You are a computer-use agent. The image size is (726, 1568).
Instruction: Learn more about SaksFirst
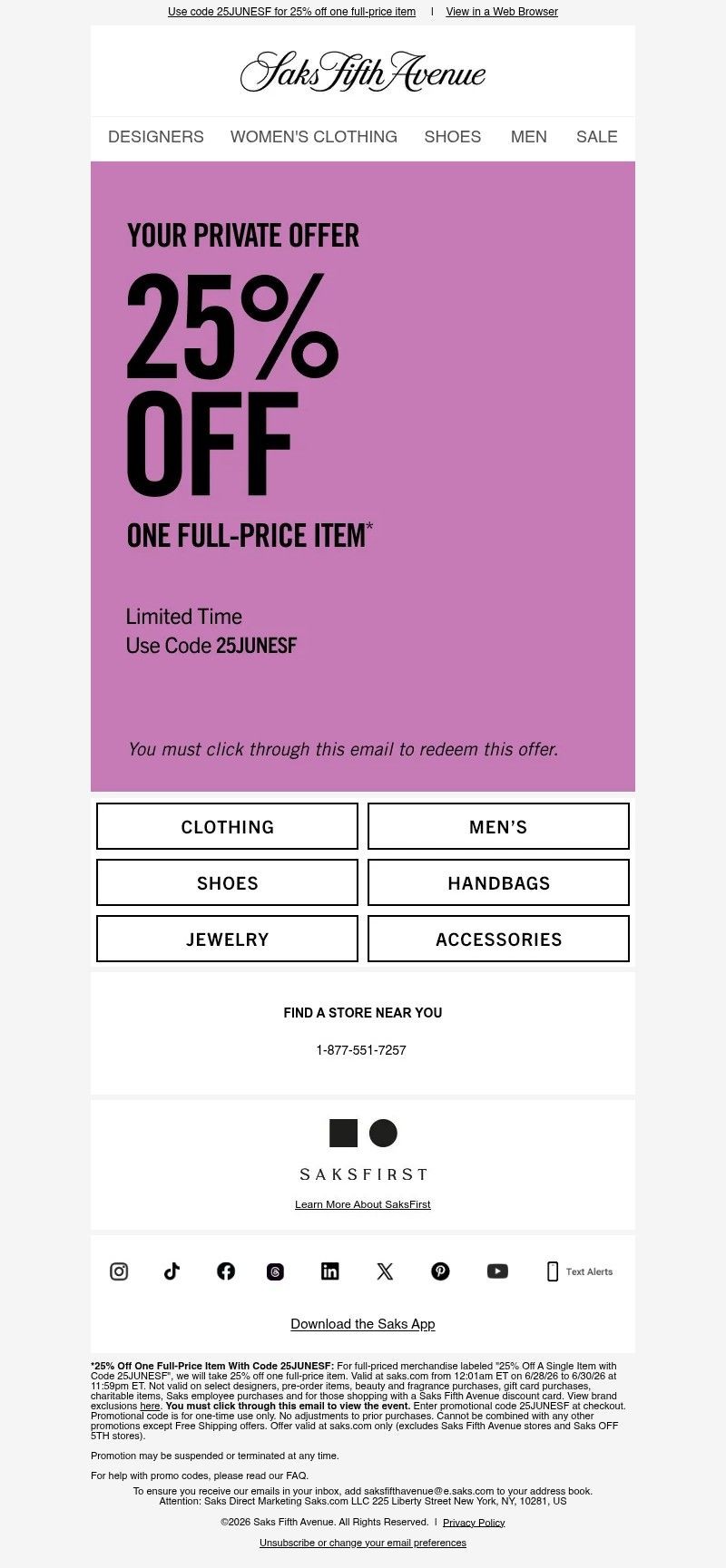tap(363, 1204)
